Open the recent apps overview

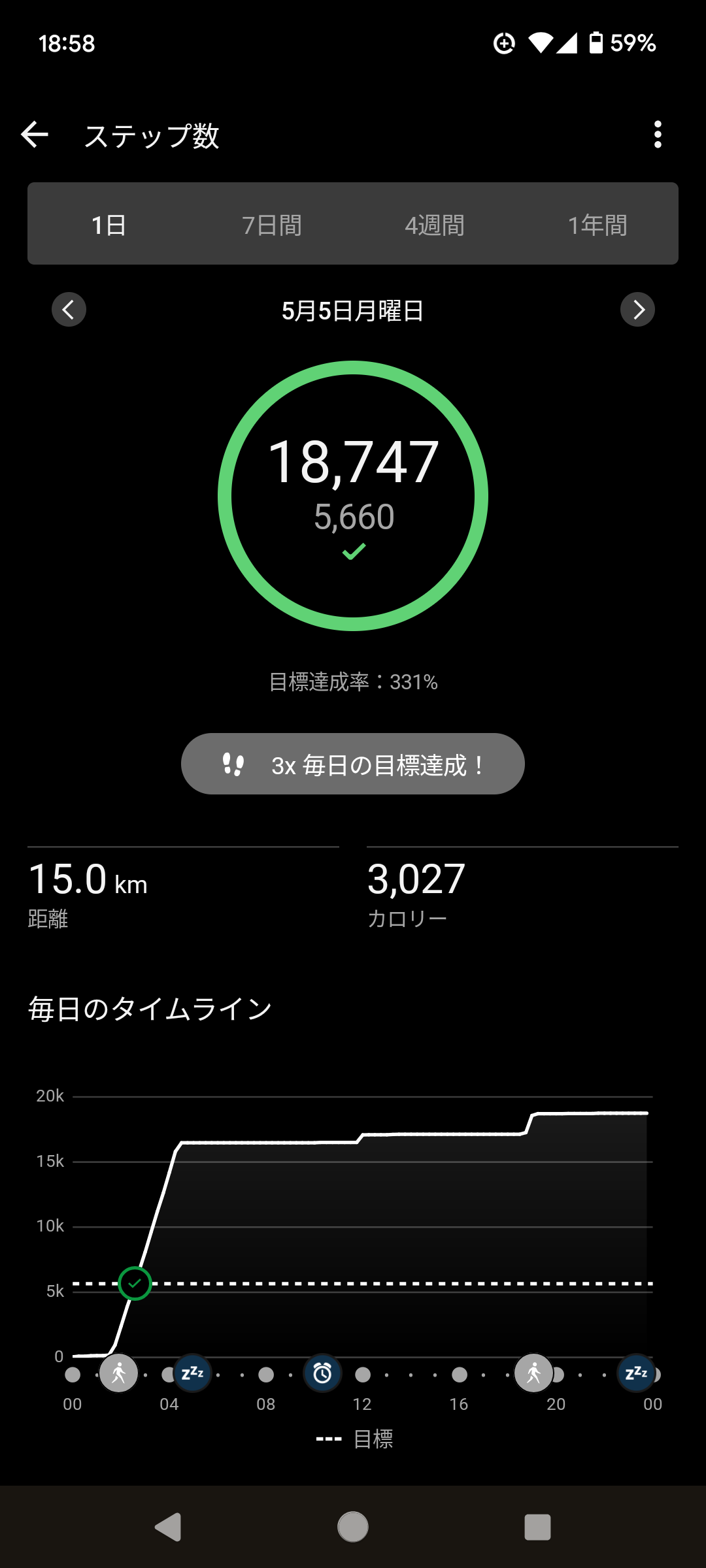point(537,1527)
